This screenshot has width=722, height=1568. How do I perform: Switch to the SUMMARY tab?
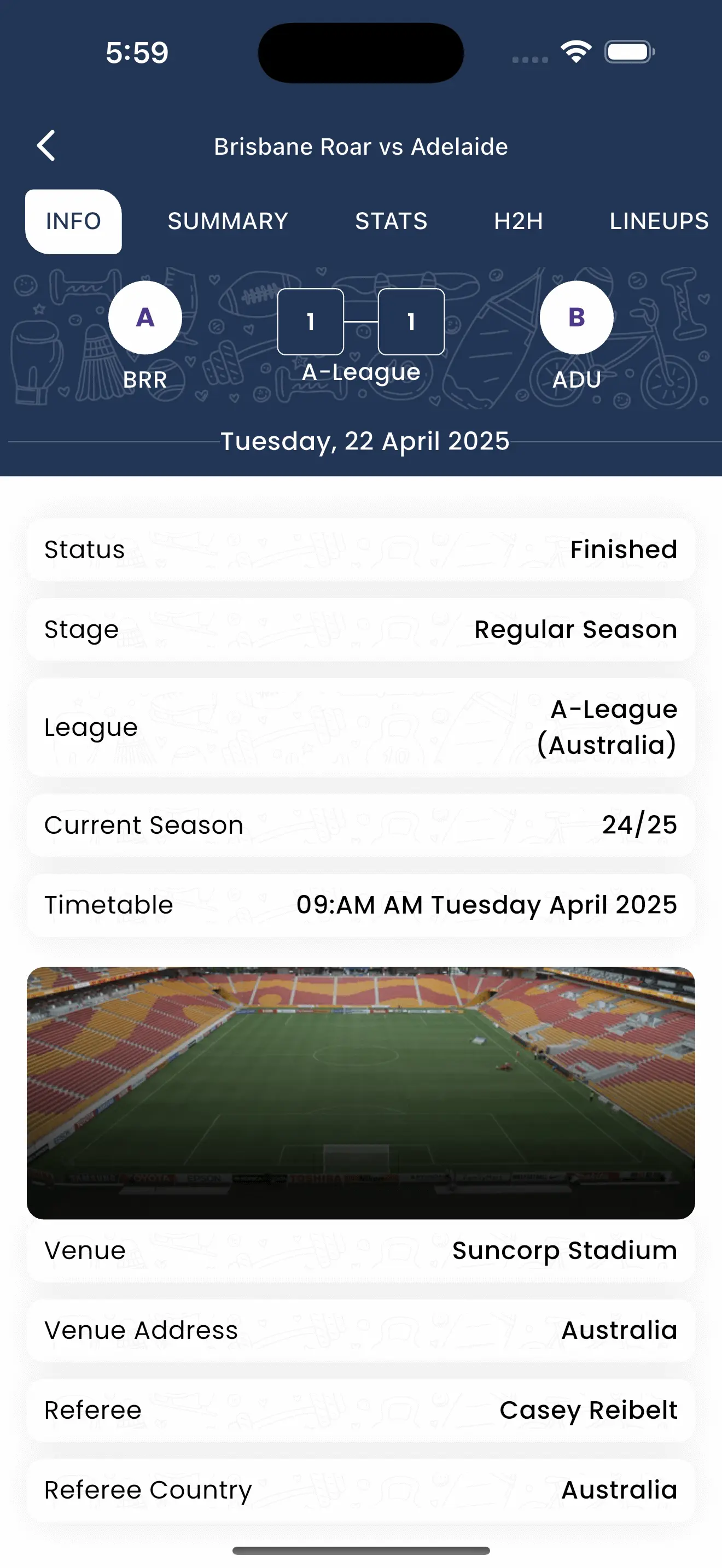tap(226, 221)
